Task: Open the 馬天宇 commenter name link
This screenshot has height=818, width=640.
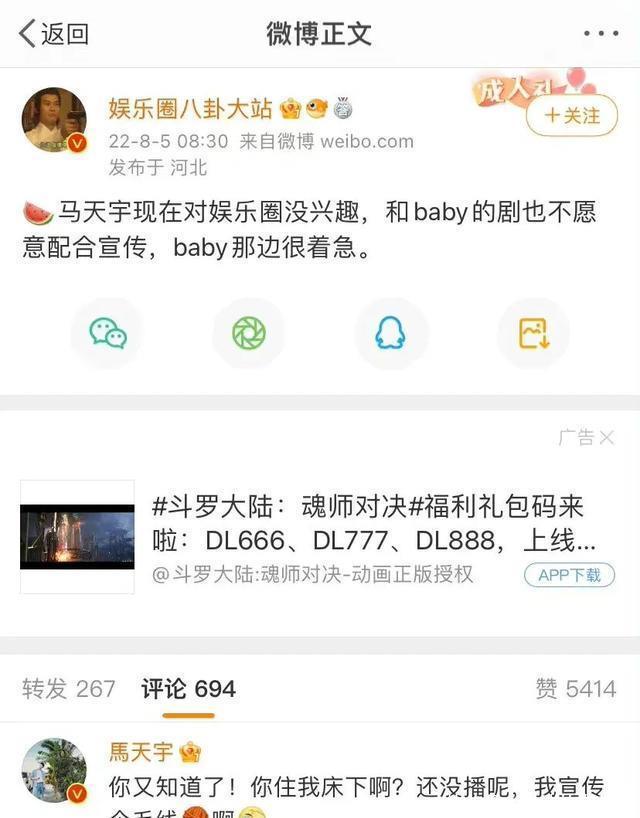Action: pyautogui.click(x=142, y=752)
